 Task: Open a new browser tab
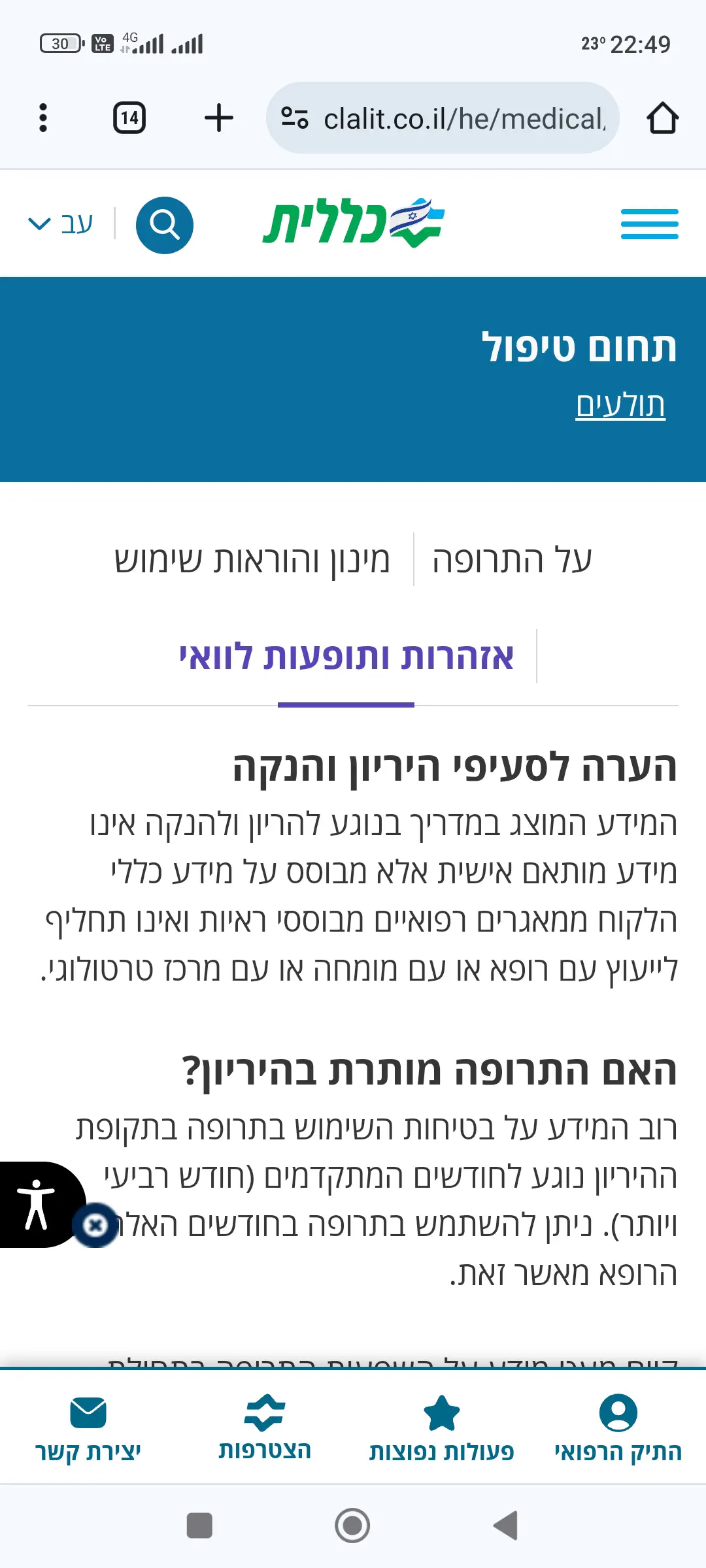coord(218,118)
